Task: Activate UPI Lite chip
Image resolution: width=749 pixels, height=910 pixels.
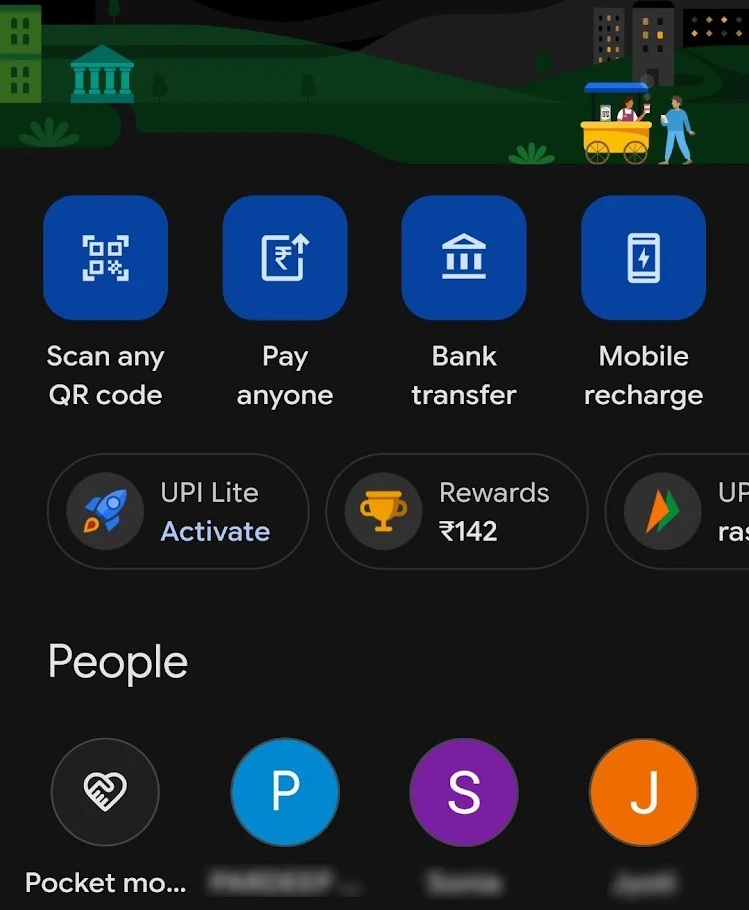Action: tap(178, 512)
